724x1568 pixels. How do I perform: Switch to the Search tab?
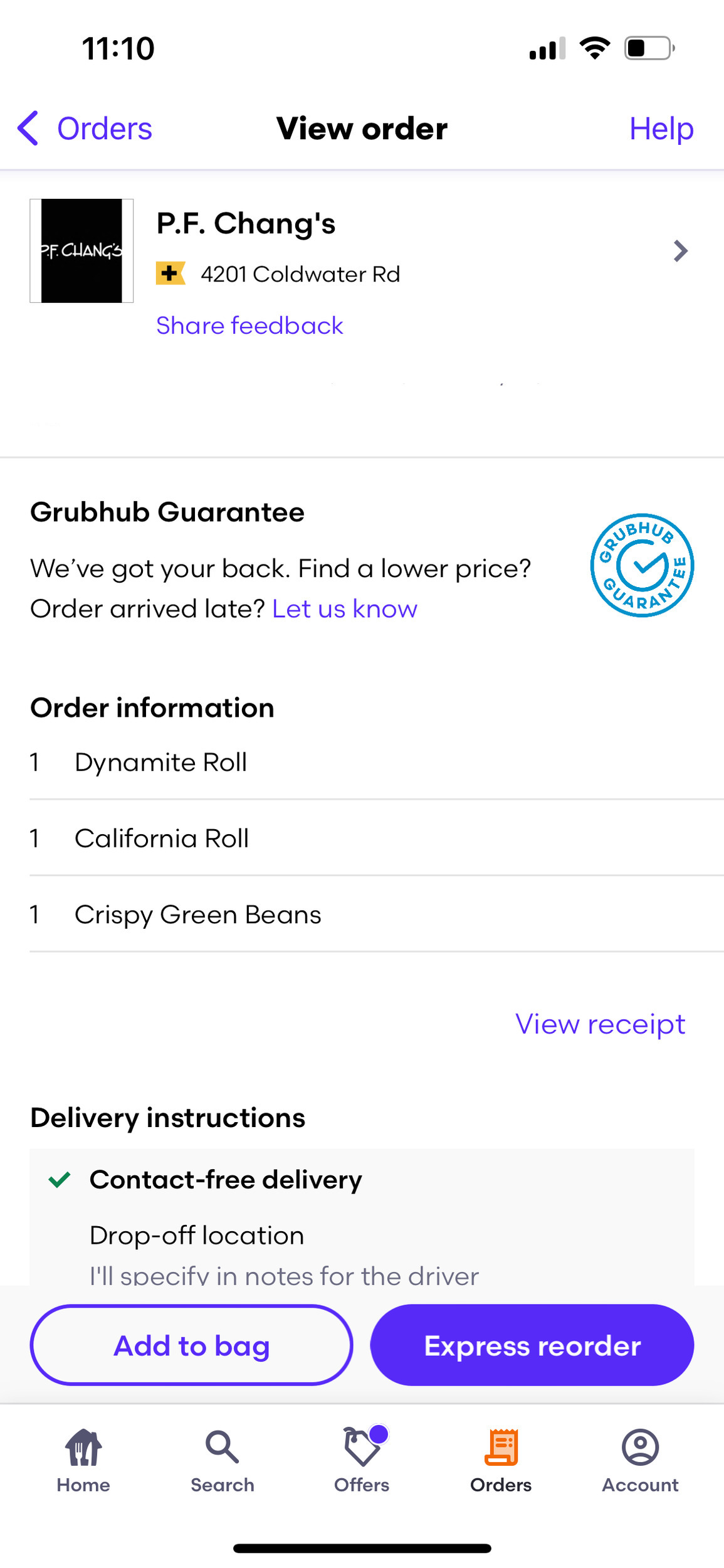pos(223,1460)
